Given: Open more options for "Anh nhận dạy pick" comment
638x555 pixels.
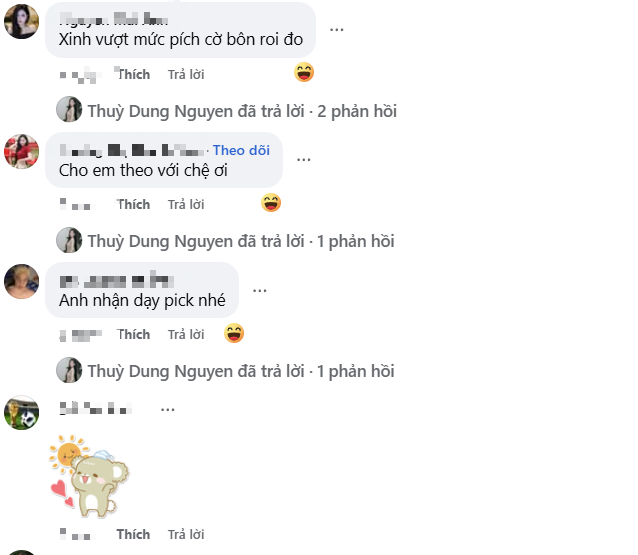Looking at the screenshot, I should 259,290.
